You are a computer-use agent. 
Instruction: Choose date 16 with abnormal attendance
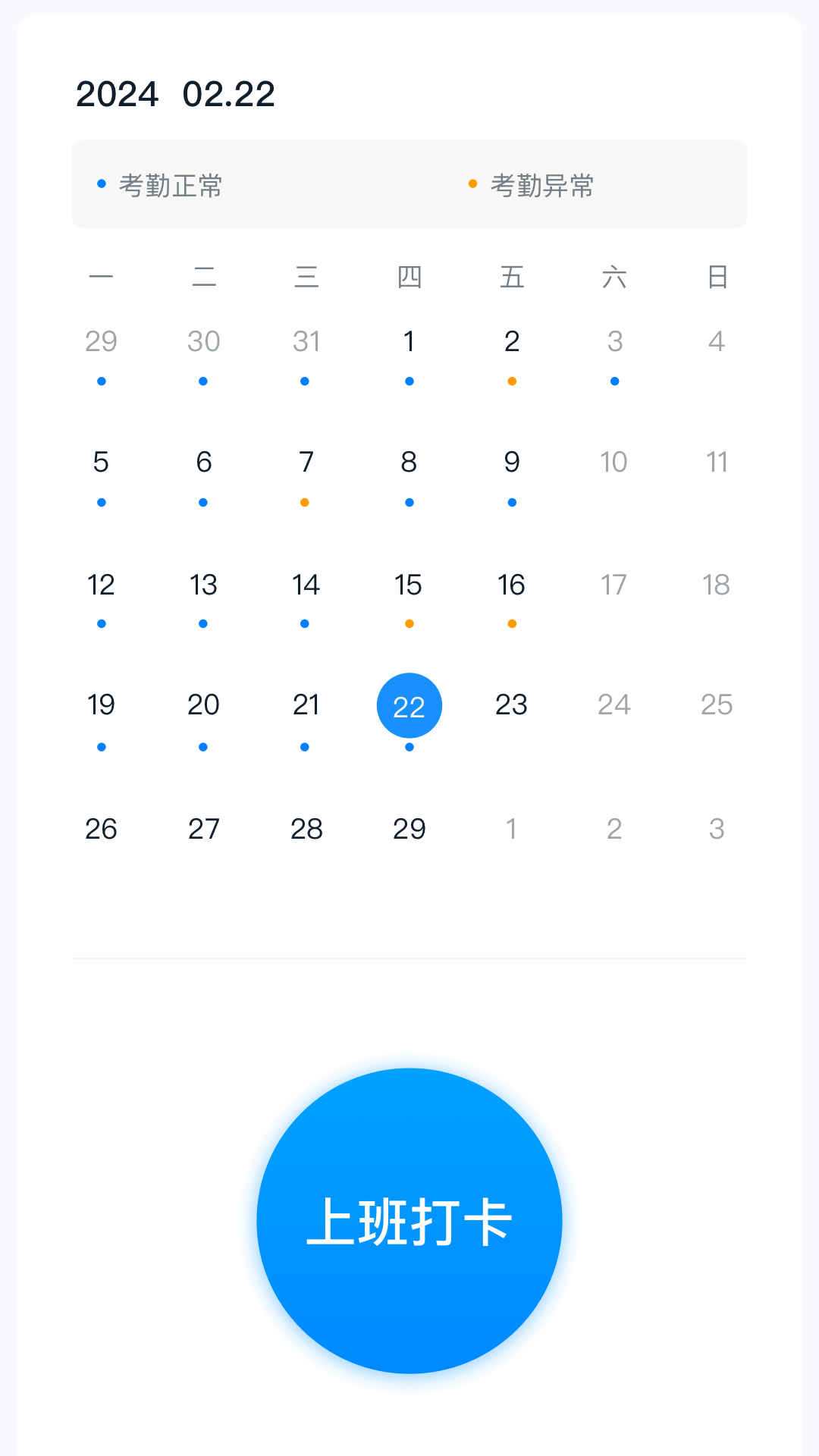pyautogui.click(x=512, y=585)
